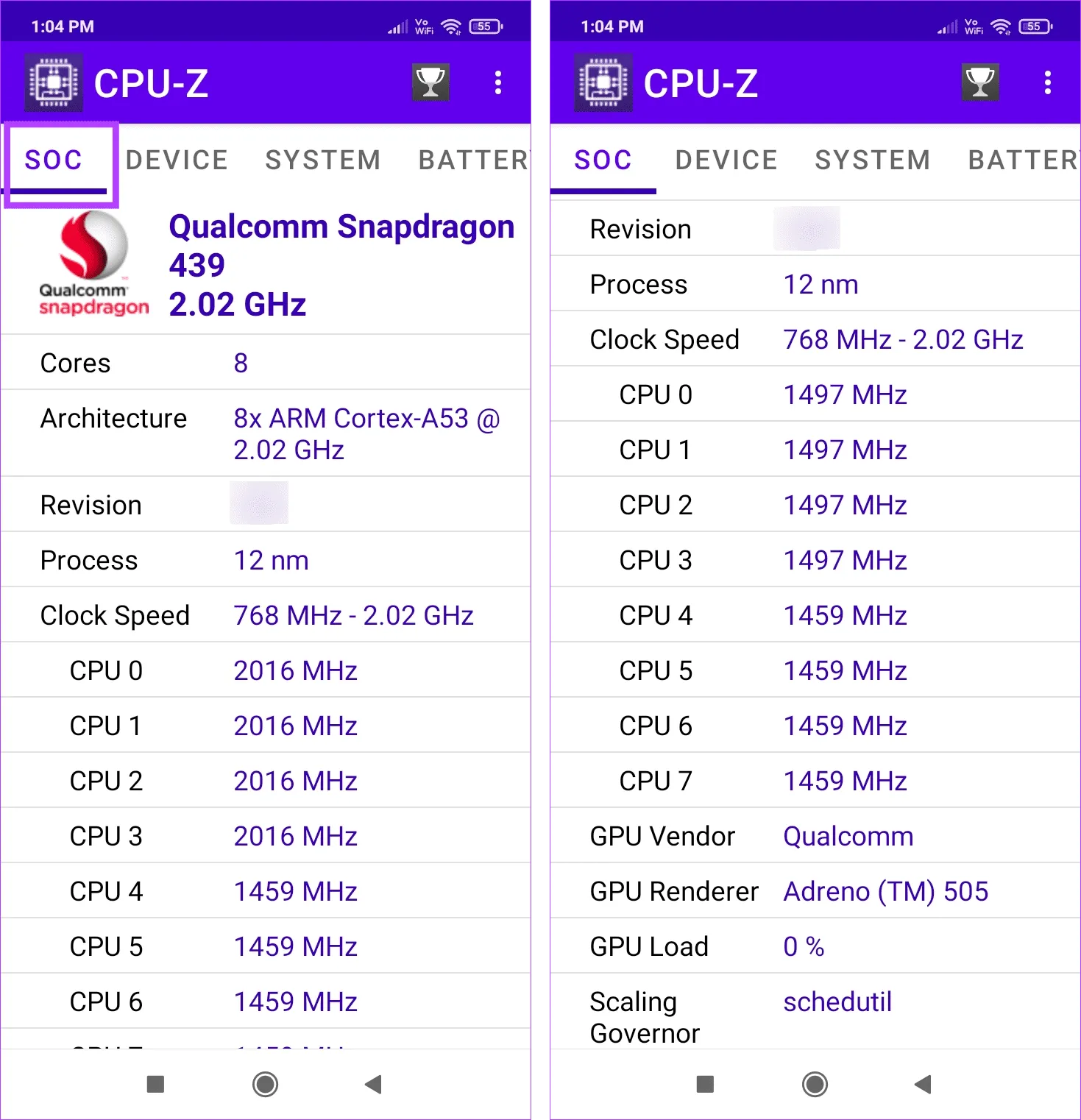Expand the Clock Speed row details
Image resolution: width=1081 pixels, height=1120 pixels.
click(x=265, y=615)
